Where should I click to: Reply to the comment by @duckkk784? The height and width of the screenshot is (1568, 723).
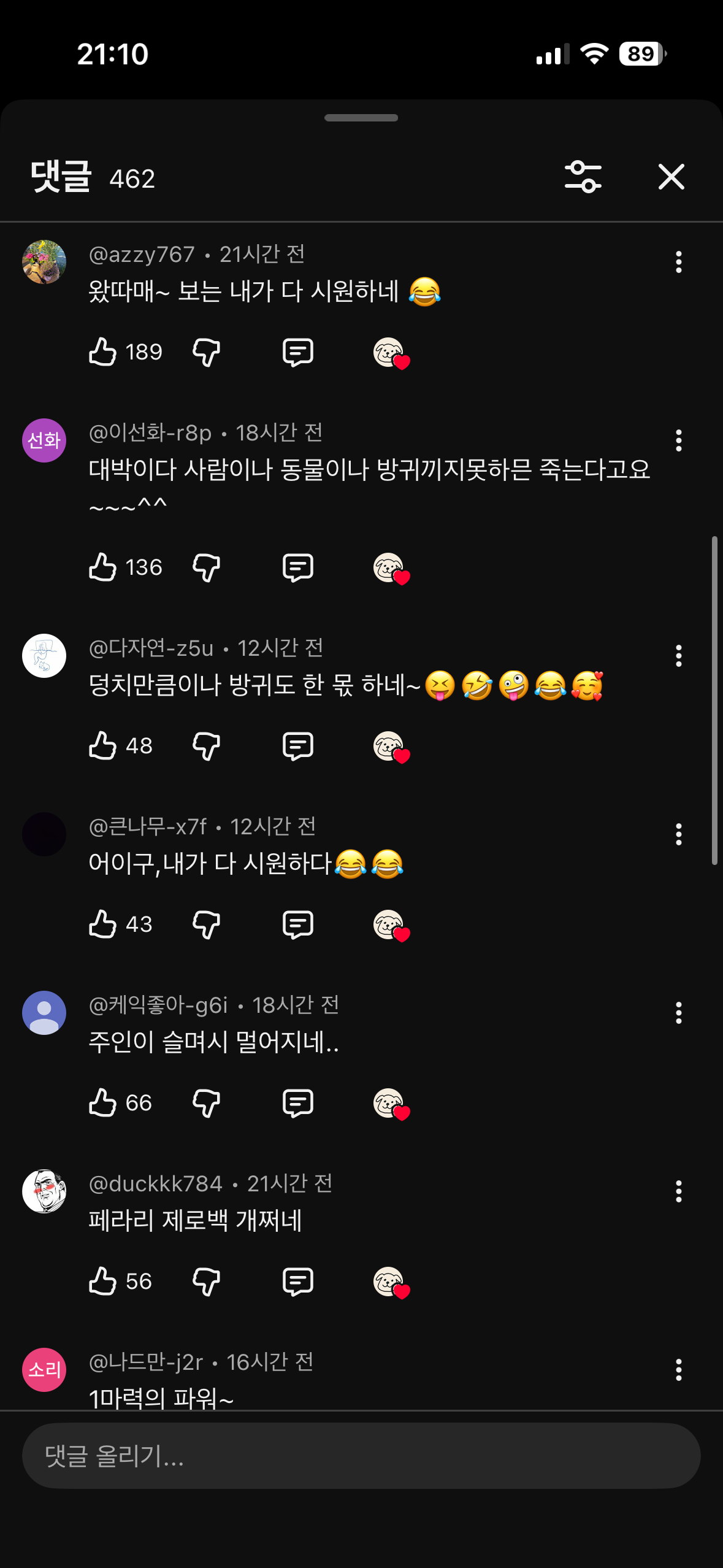coord(298,1282)
